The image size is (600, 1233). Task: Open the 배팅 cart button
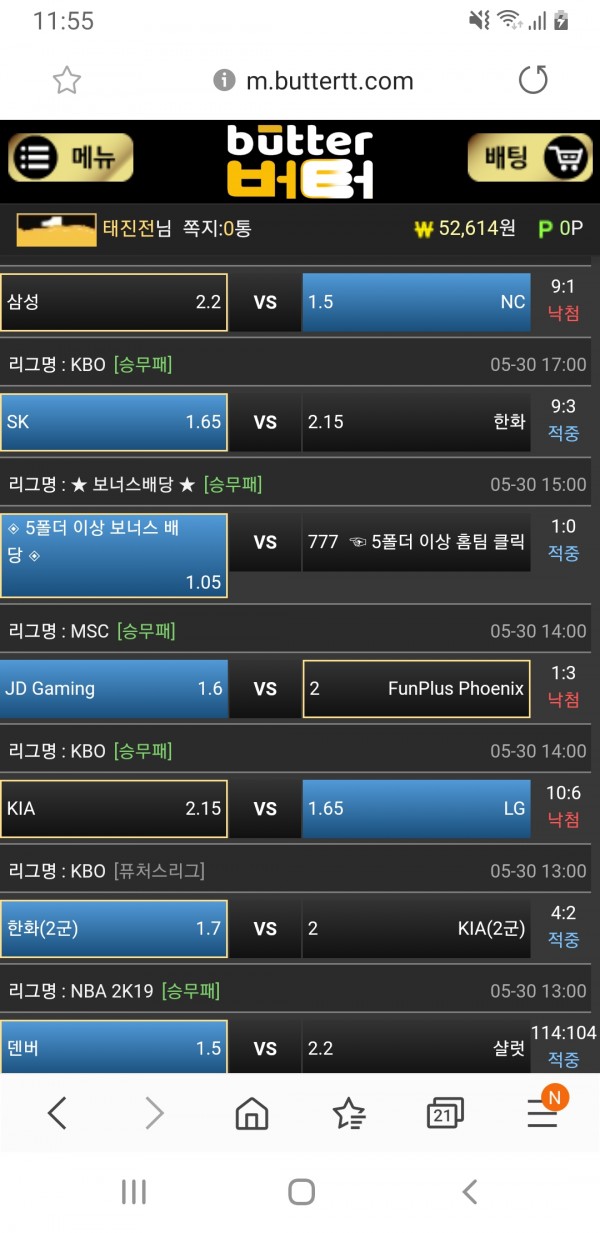click(530, 158)
